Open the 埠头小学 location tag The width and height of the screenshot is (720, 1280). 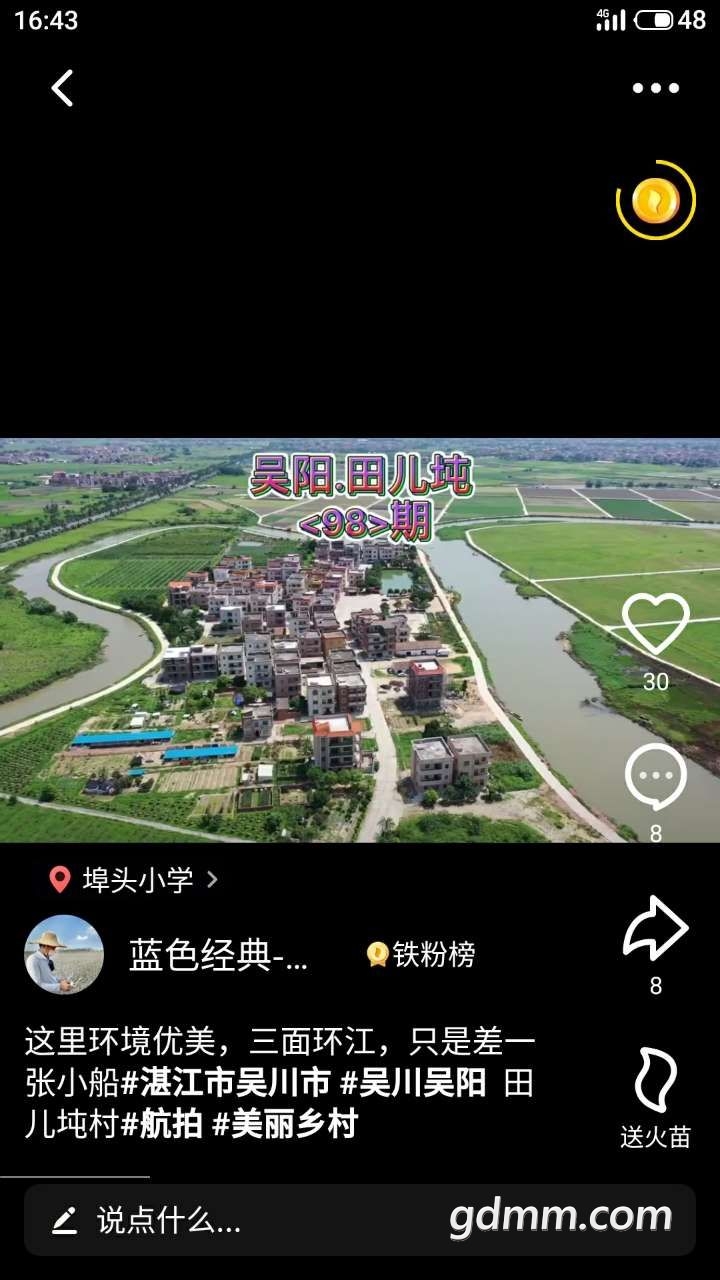(x=135, y=880)
